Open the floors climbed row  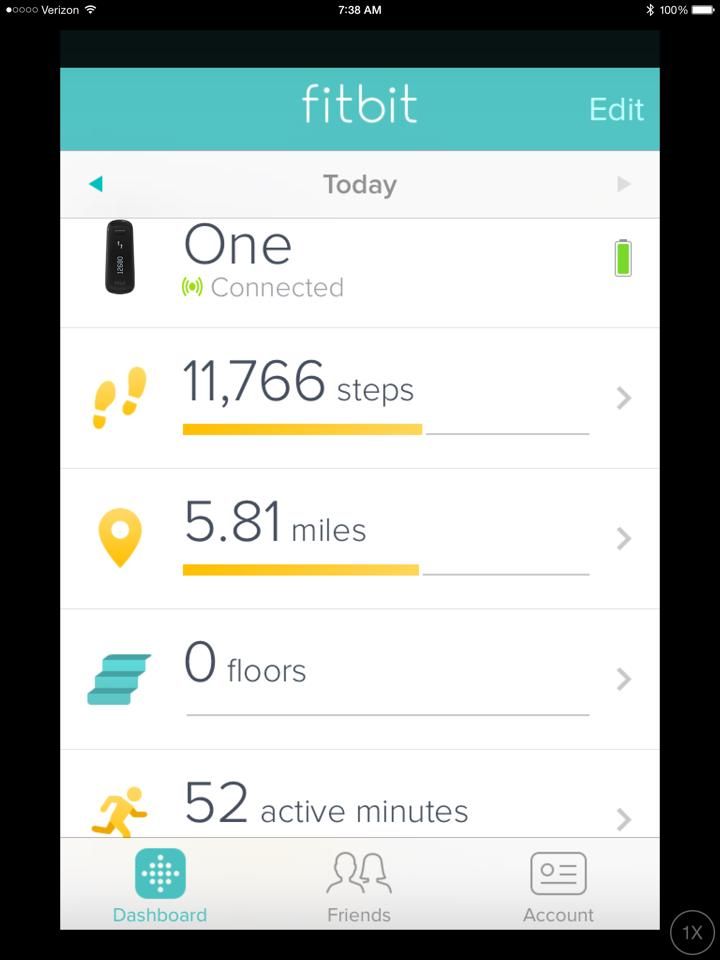click(360, 678)
